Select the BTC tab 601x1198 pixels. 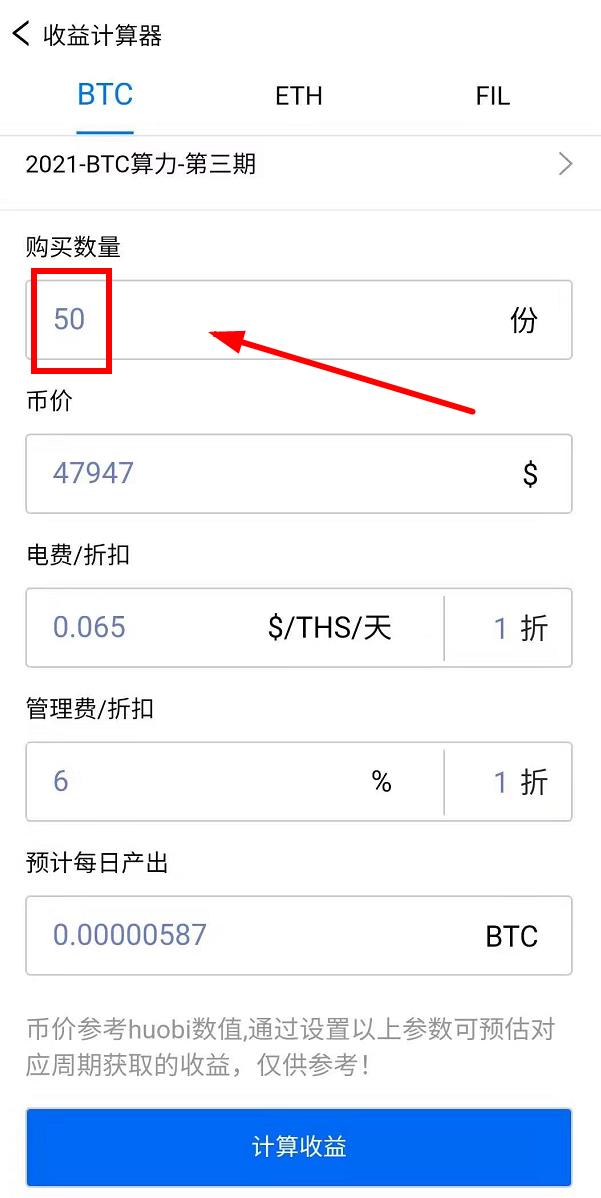105,96
